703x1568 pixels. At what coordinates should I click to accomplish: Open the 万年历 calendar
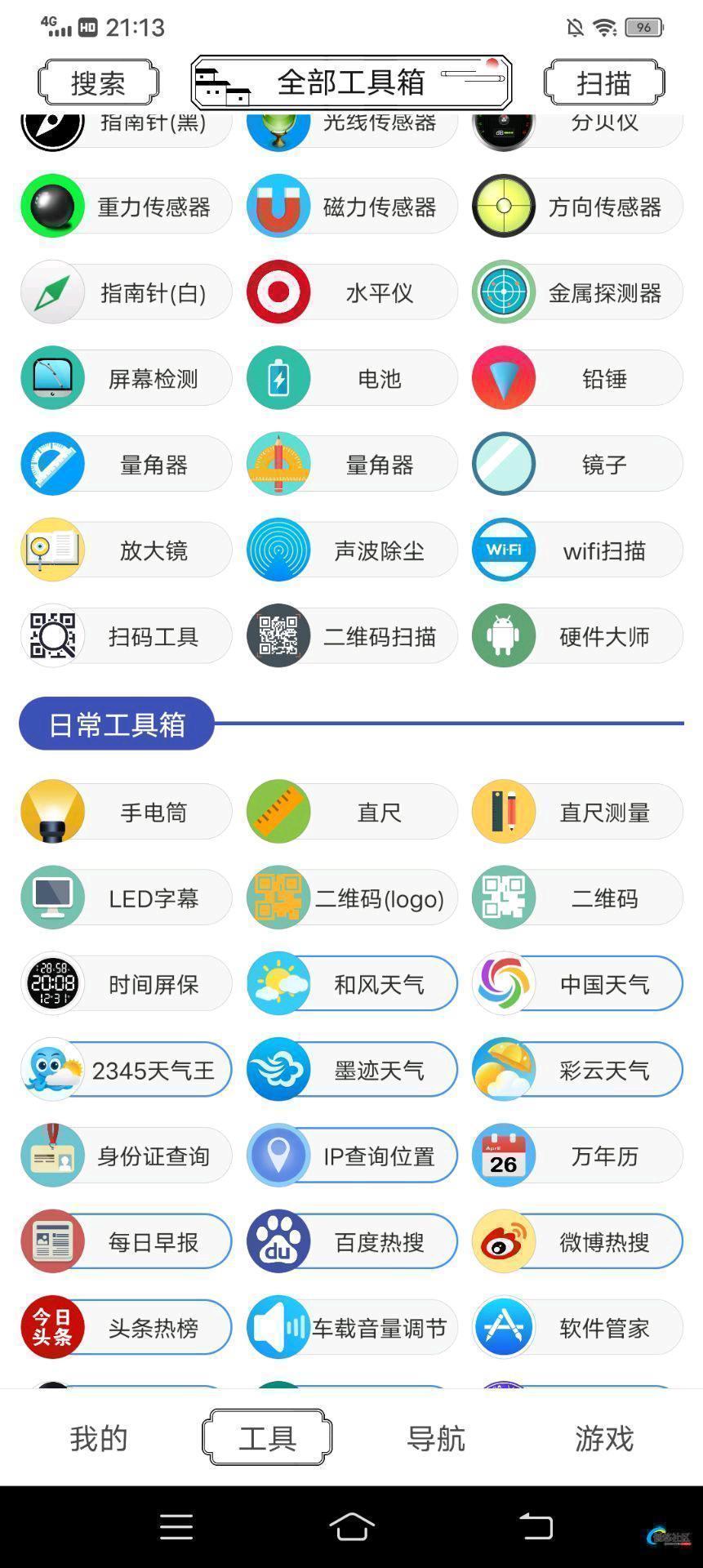tap(577, 1156)
